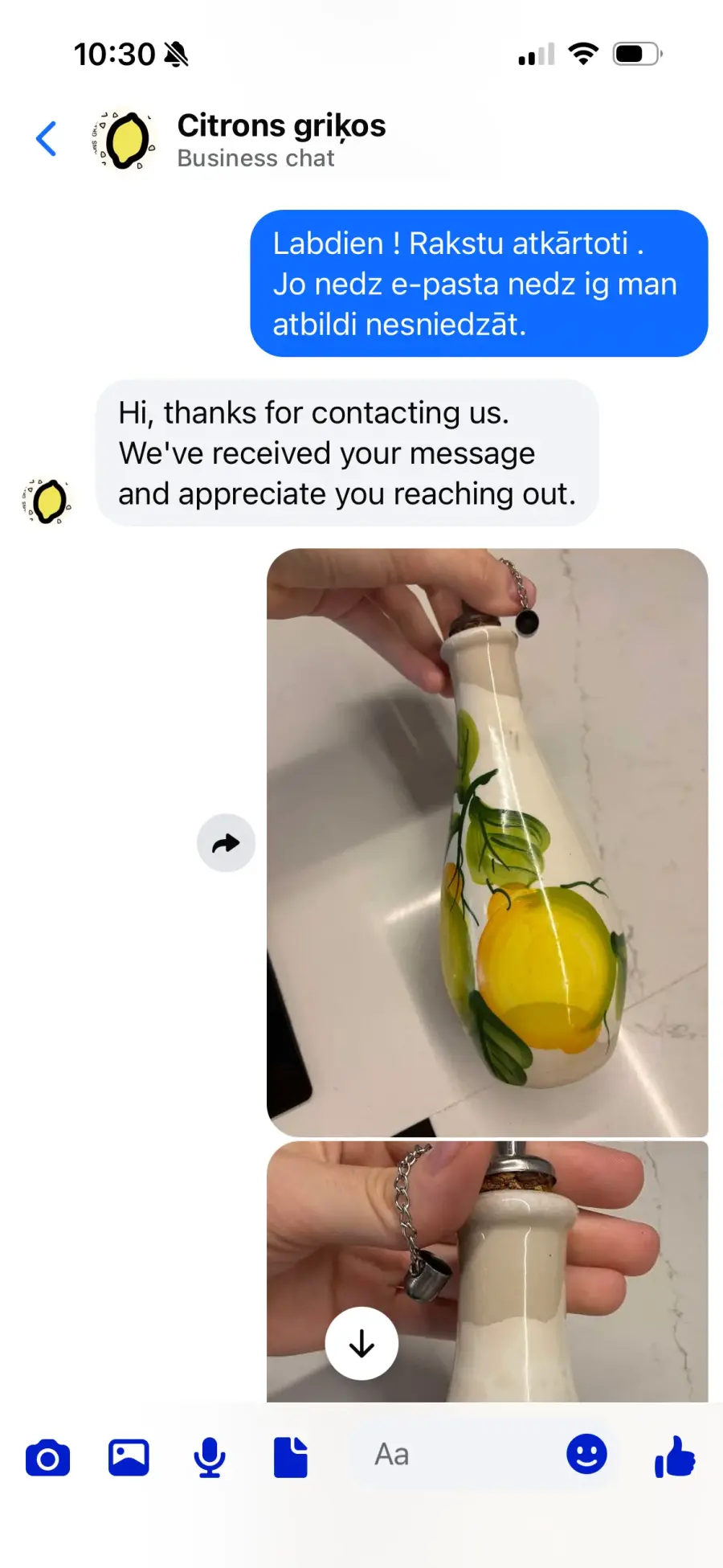Jump down to latest messages

361,1343
